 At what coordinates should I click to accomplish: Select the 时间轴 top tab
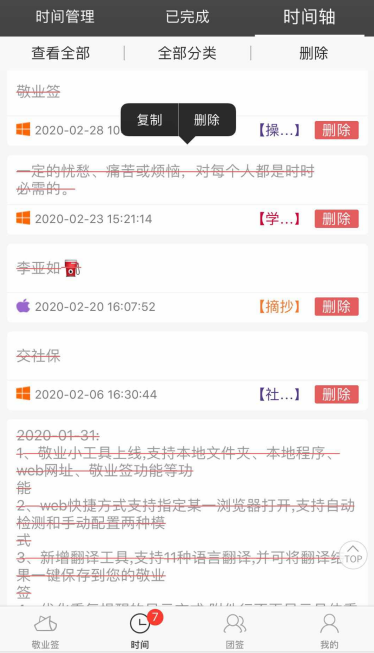(309, 17)
